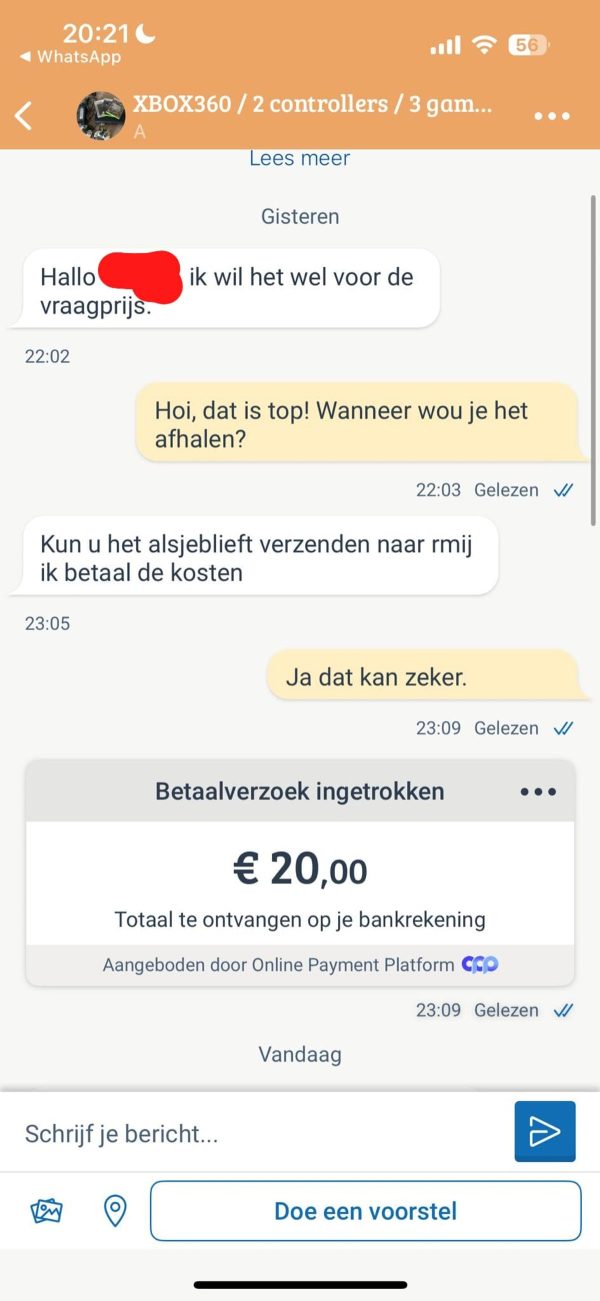Attach a photo to the chat
Screen dimensions: 600x1301
47,1211
